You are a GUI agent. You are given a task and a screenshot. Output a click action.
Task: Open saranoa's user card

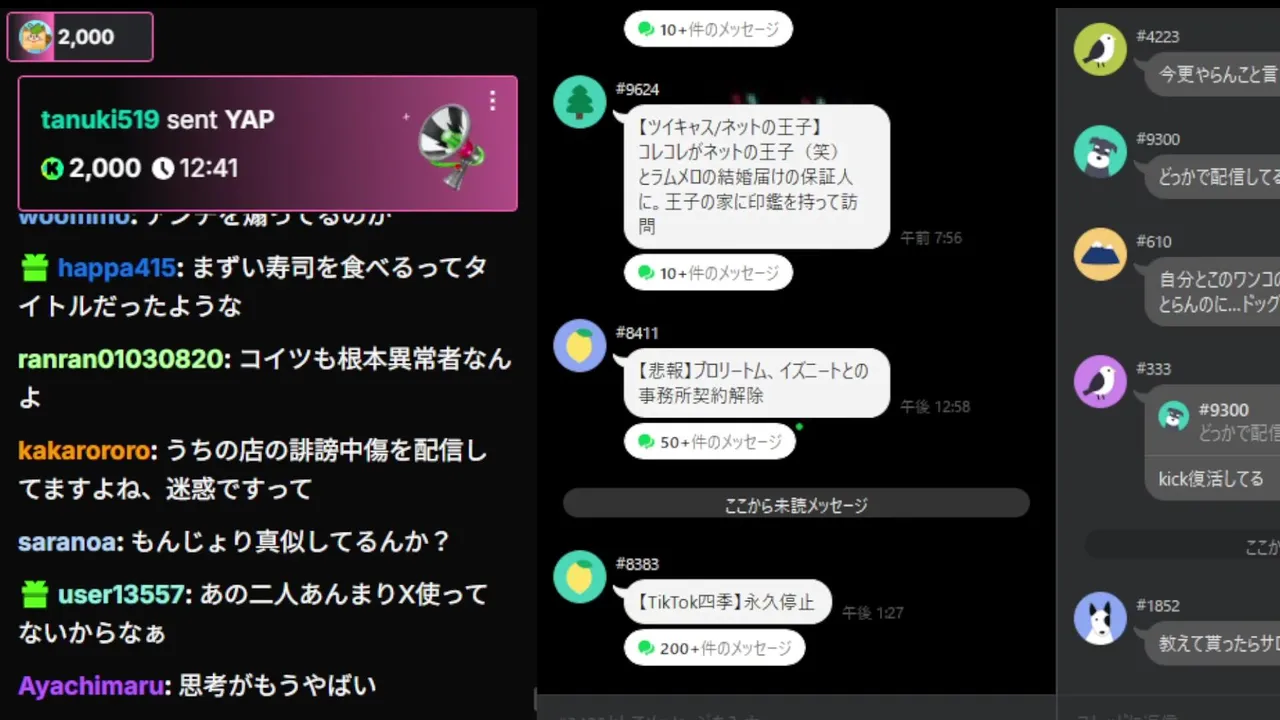click(65, 543)
